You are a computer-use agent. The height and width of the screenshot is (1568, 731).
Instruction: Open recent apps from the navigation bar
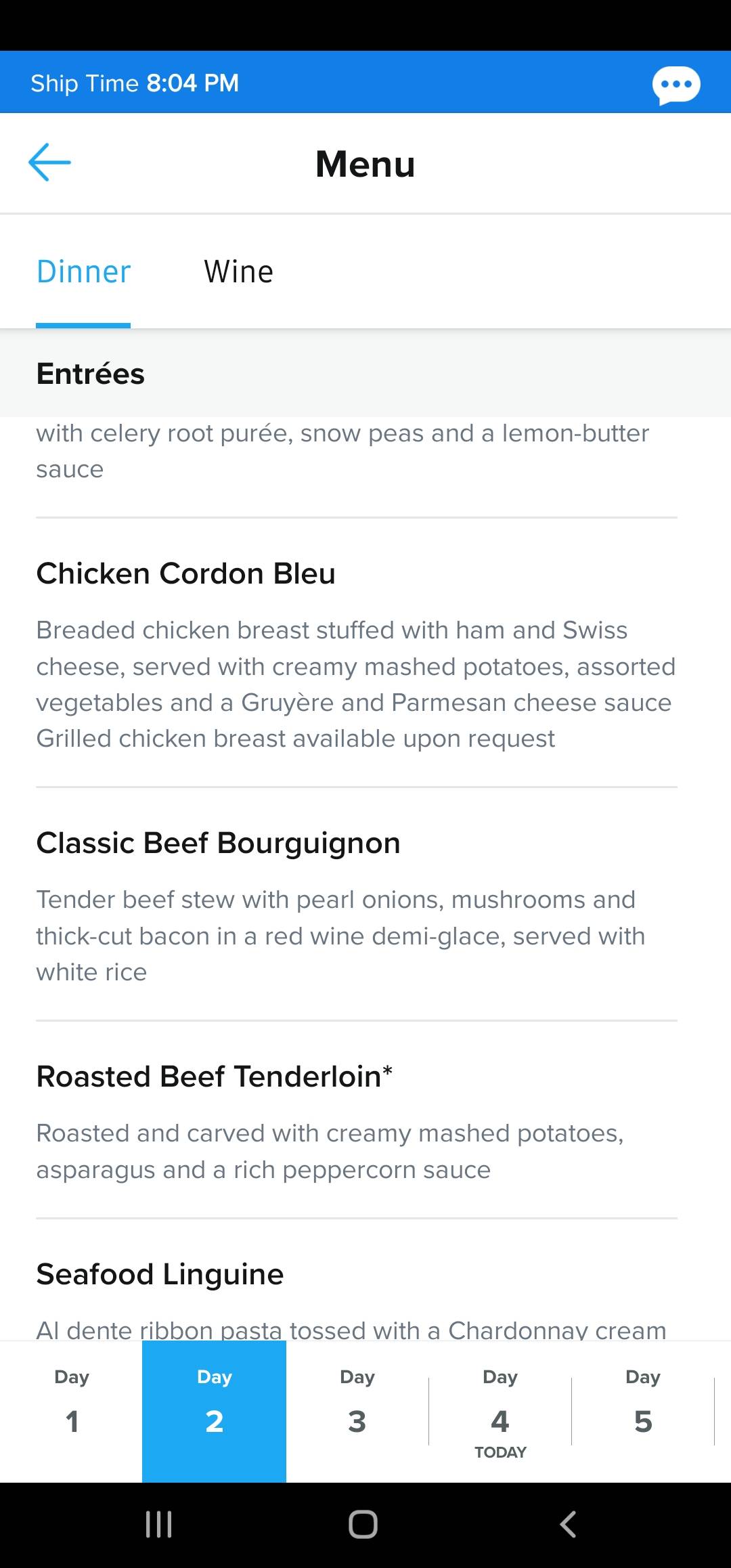pos(159,1525)
